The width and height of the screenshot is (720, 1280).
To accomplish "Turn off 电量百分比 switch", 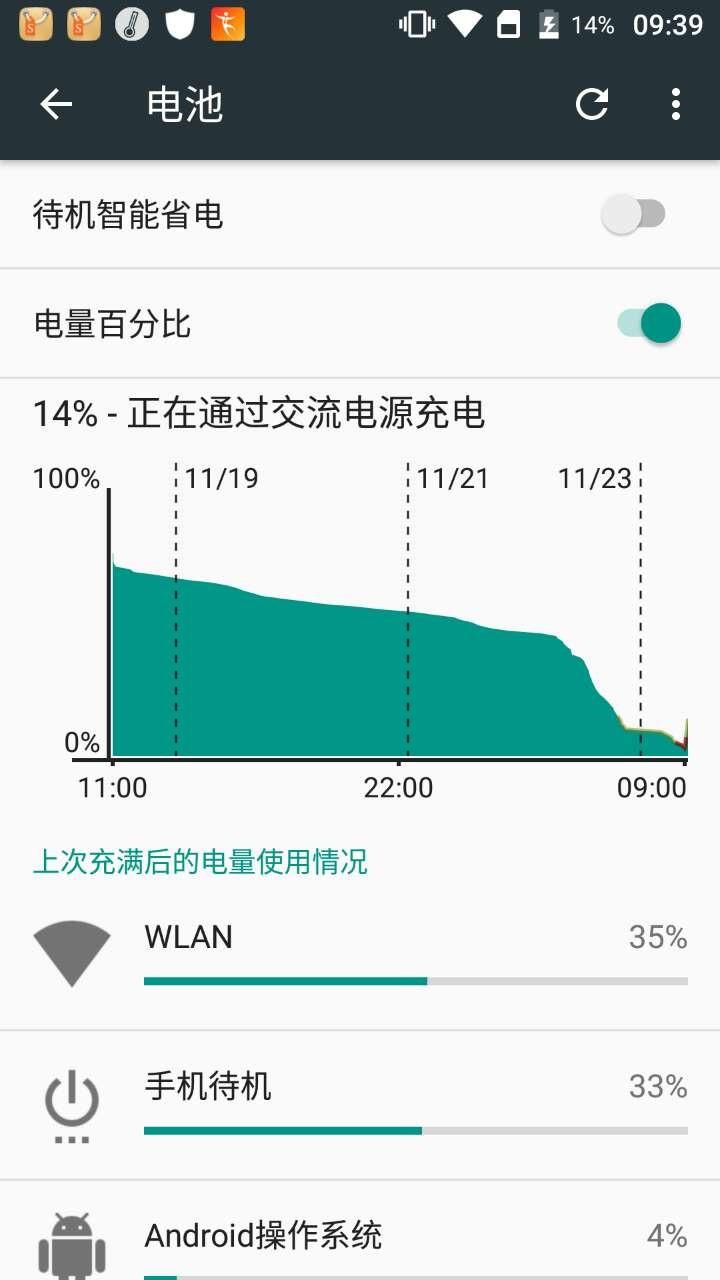I will click(x=649, y=324).
